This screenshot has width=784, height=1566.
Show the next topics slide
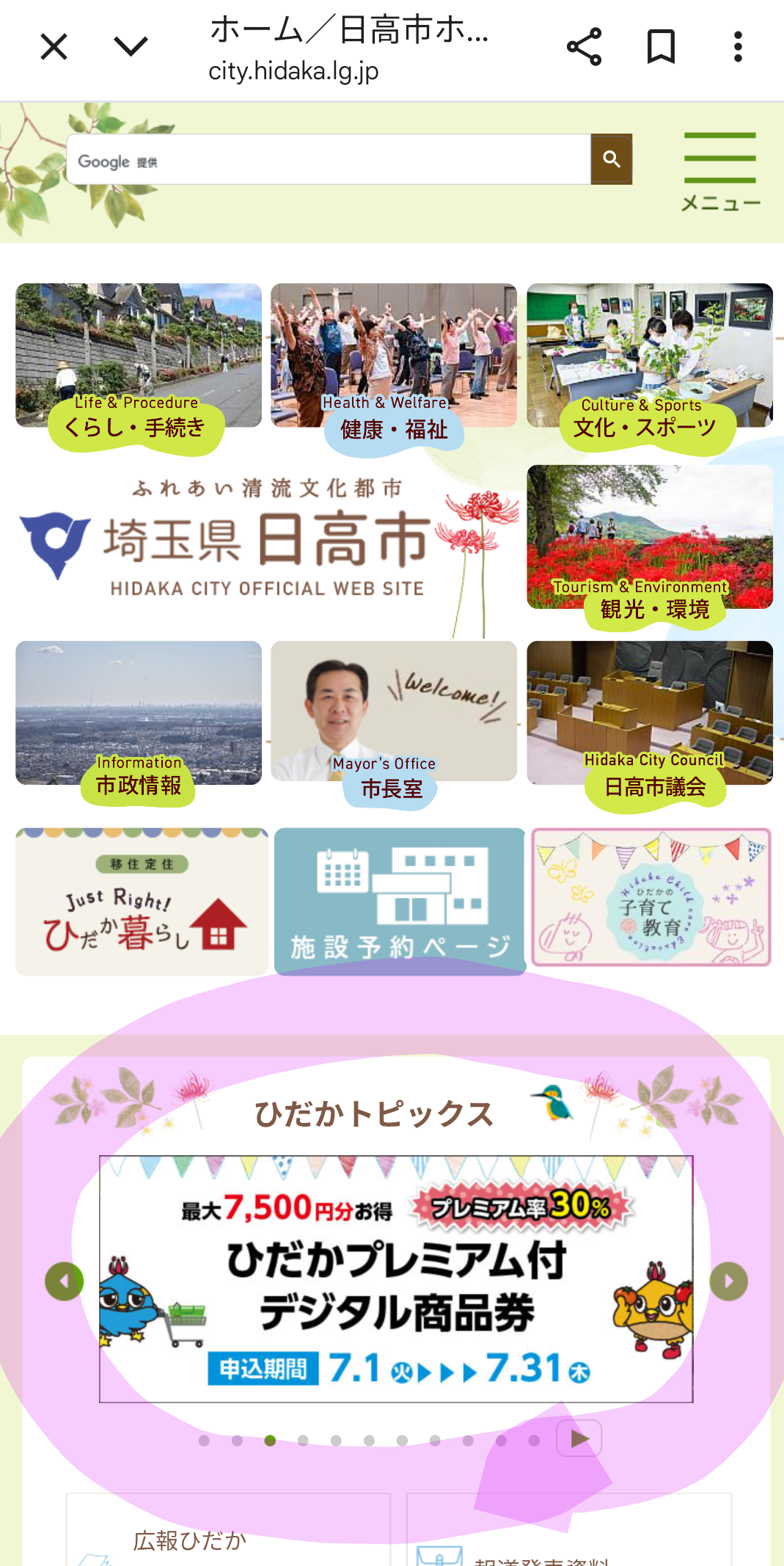(x=728, y=1281)
